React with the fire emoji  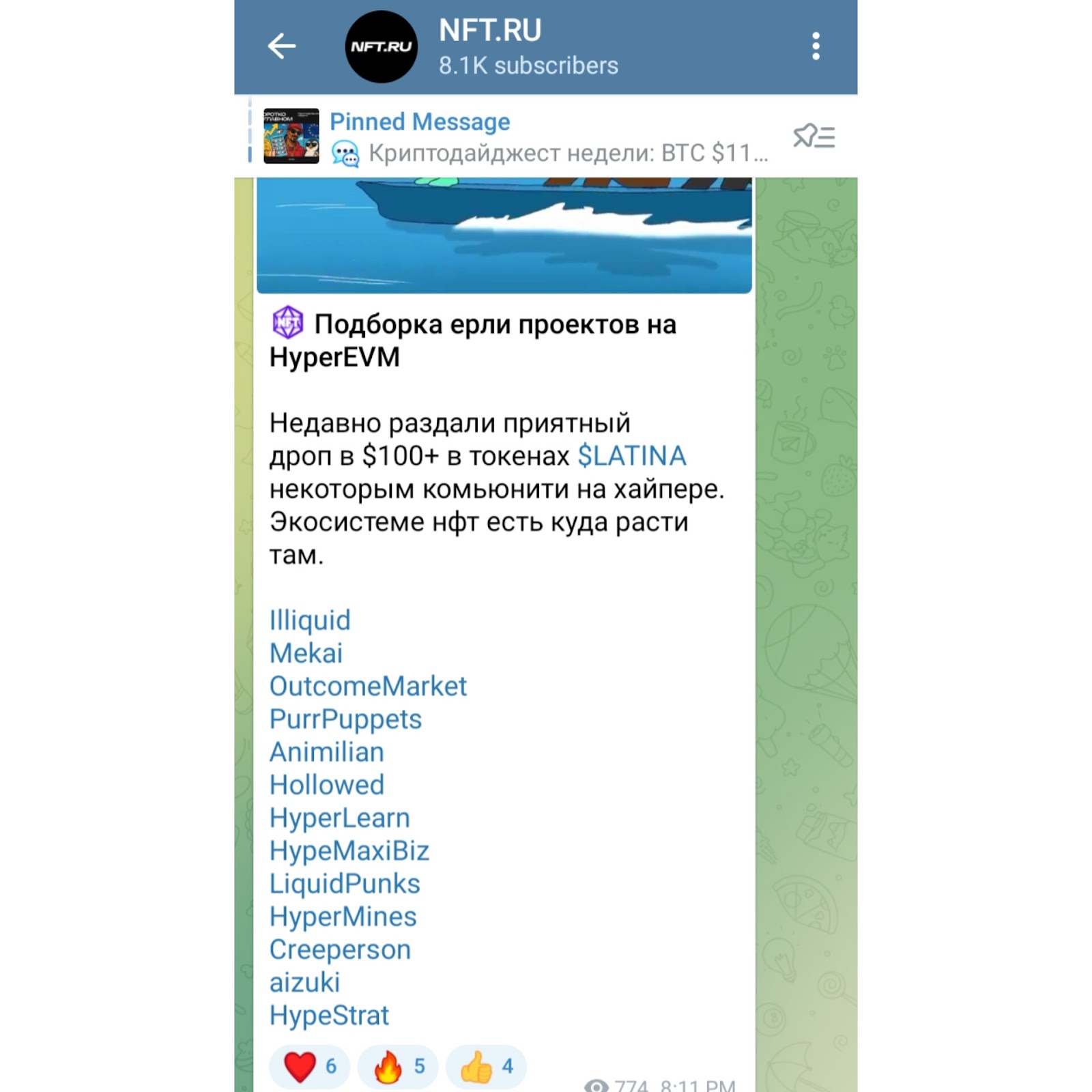[397, 1066]
